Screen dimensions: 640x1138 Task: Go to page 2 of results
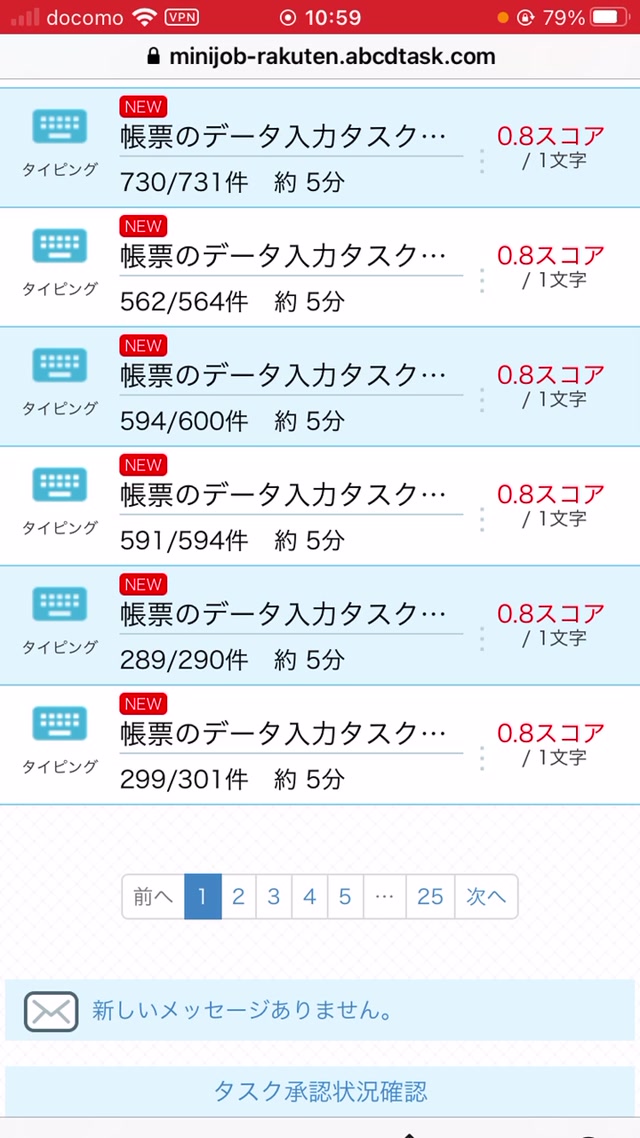click(238, 897)
